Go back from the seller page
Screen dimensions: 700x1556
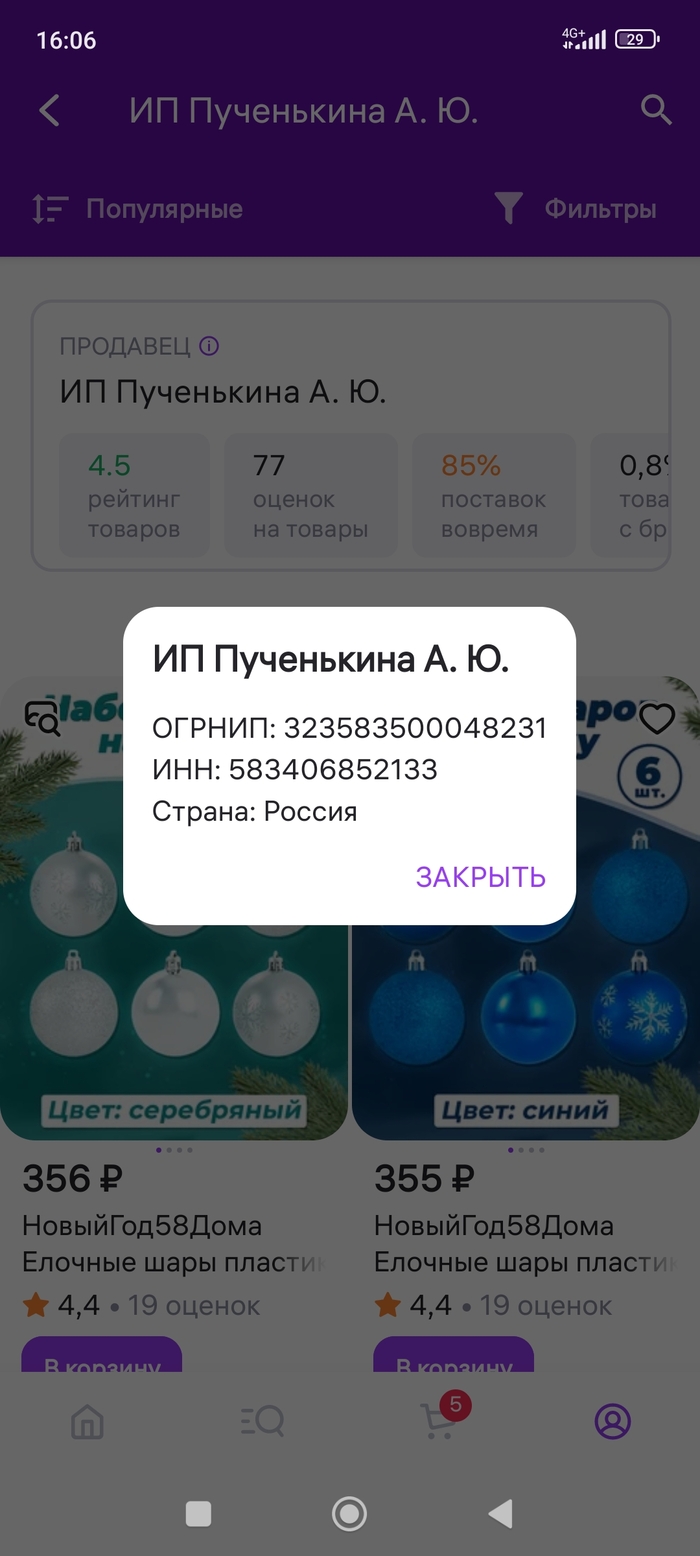(x=50, y=111)
